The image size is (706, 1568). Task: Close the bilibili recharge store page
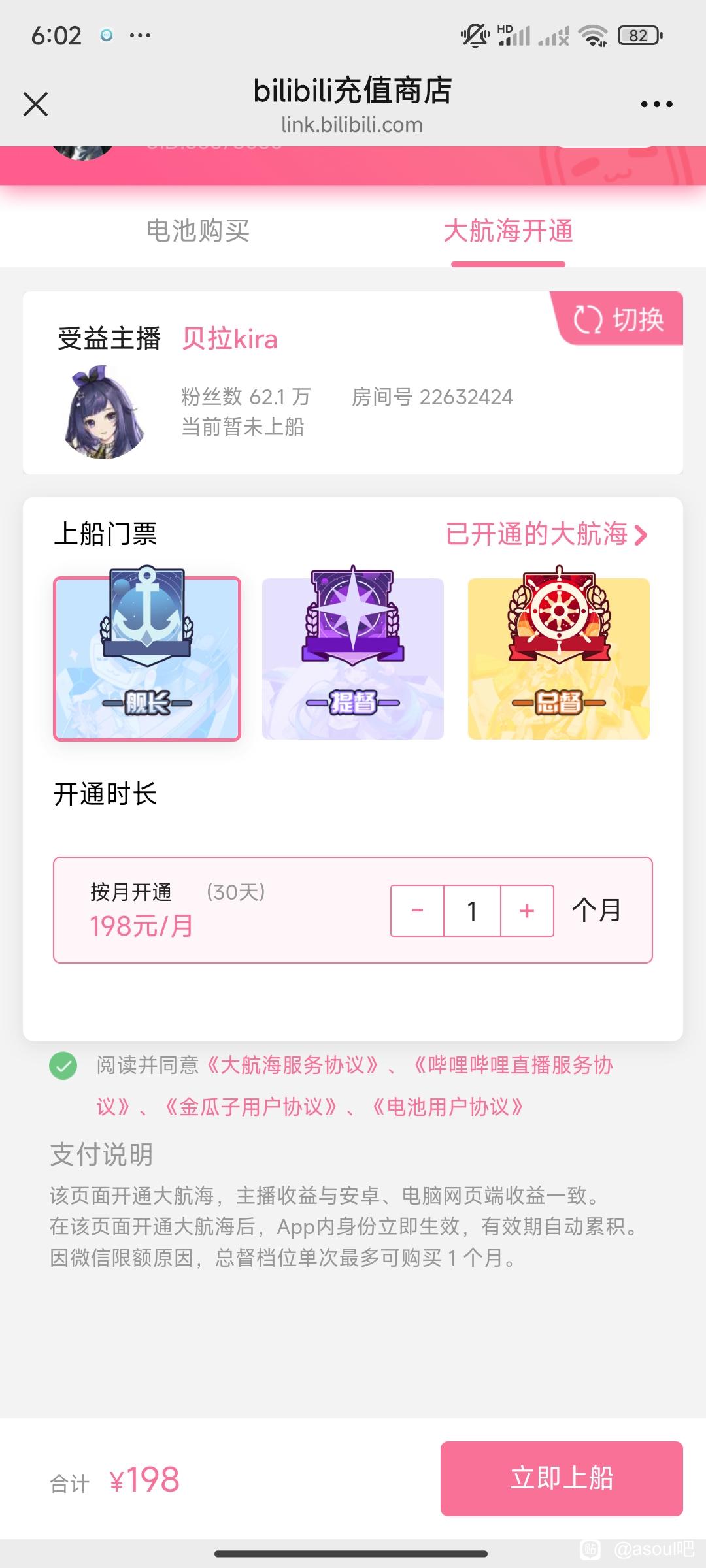[x=35, y=104]
